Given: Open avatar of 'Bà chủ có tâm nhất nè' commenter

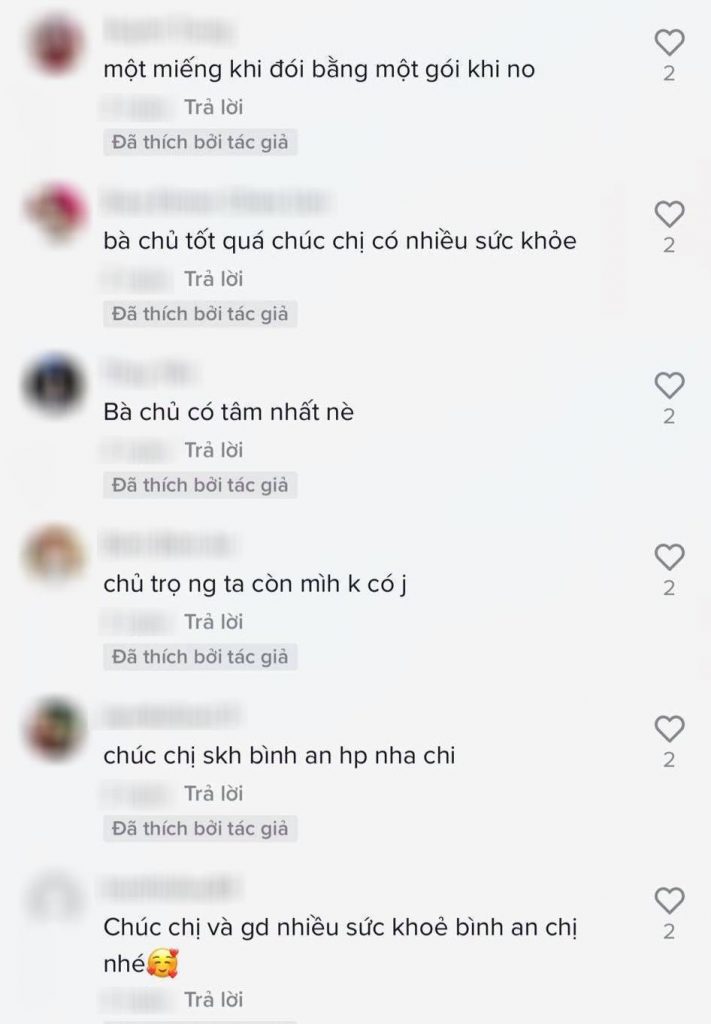Looking at the screenshot, I should (x=55, y=385).
